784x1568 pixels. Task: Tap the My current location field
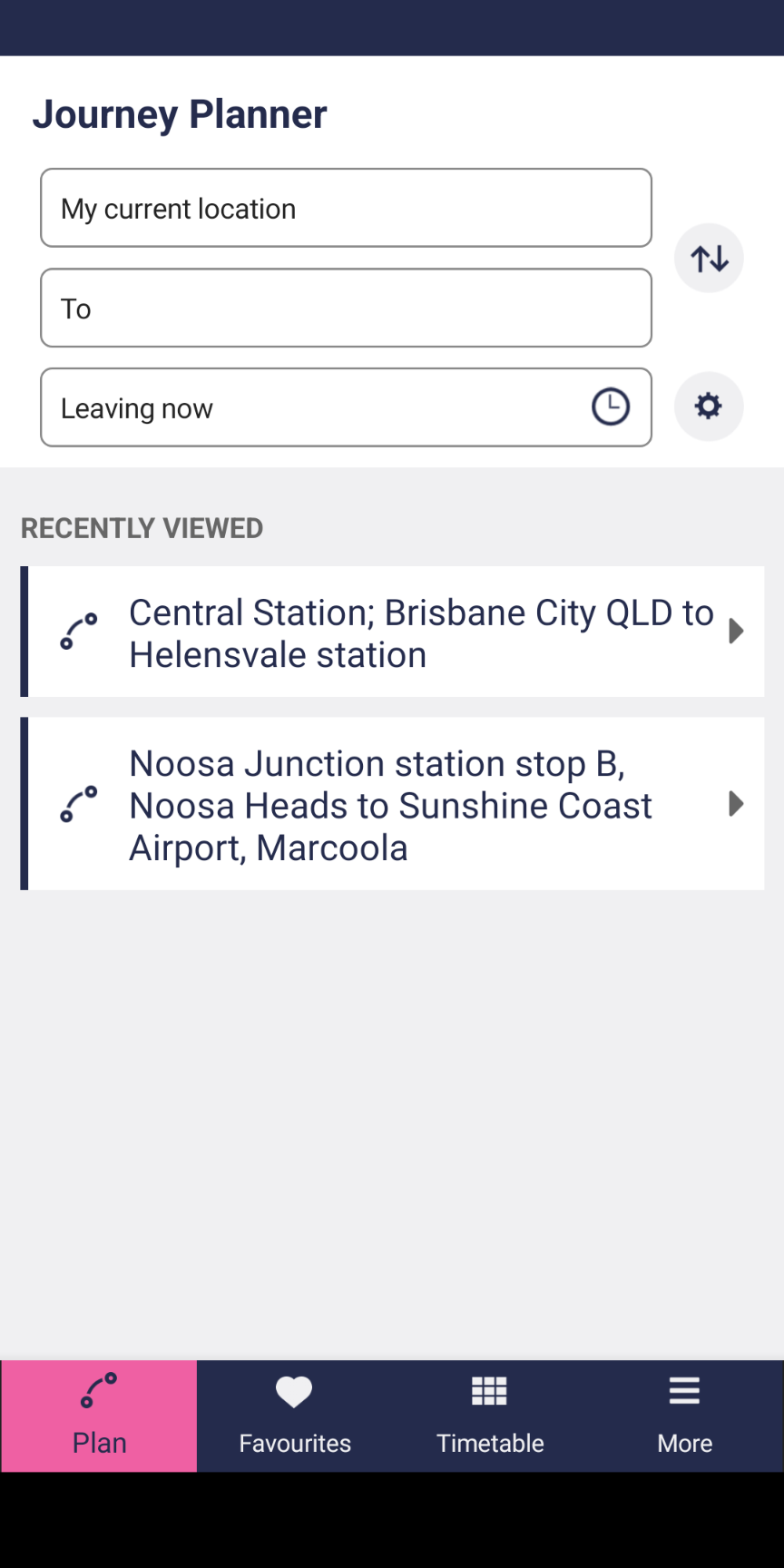coord(346,208)
